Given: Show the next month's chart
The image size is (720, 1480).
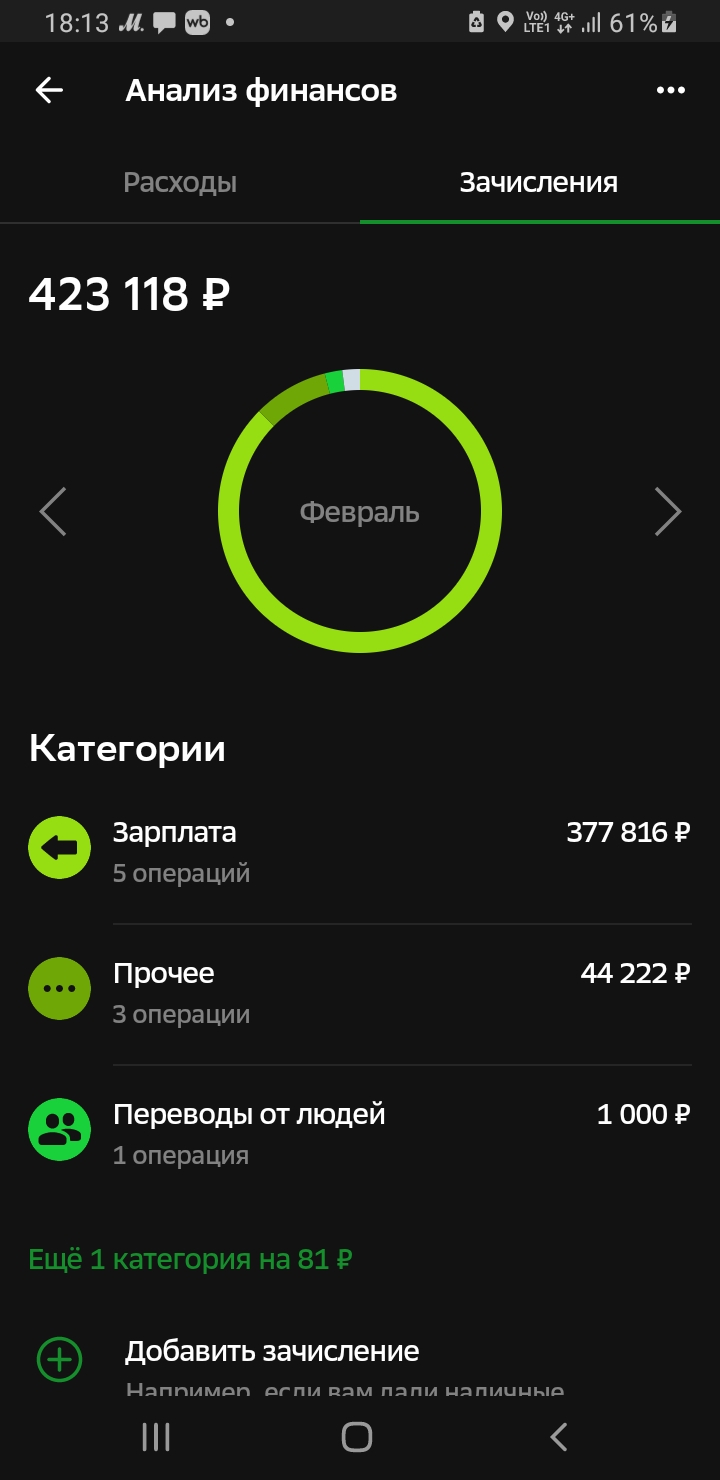Looking at the screenshot, I should tap(667, 512).
